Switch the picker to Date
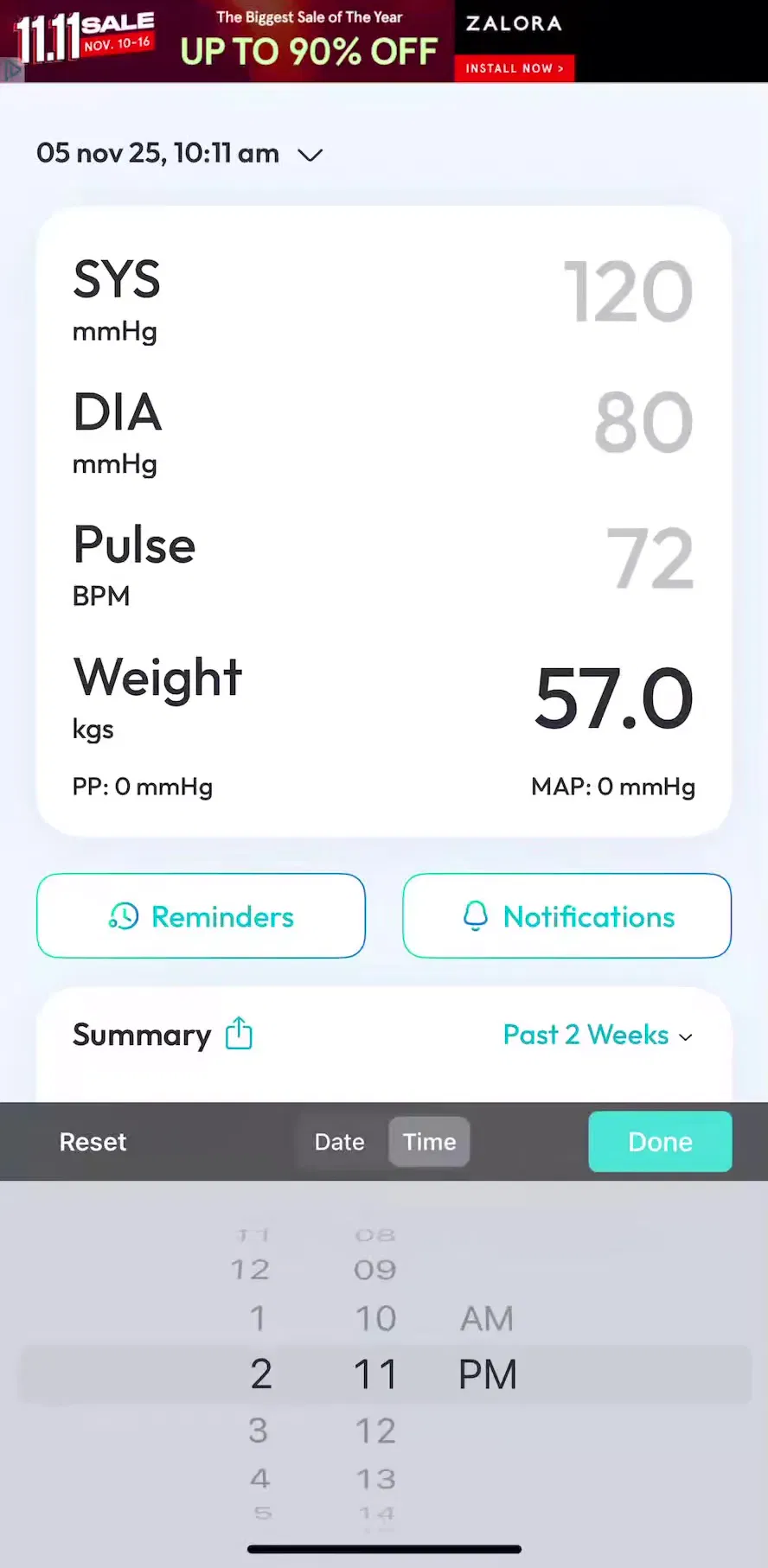Screen dimensions: 768x1568 coord(340,1142)
